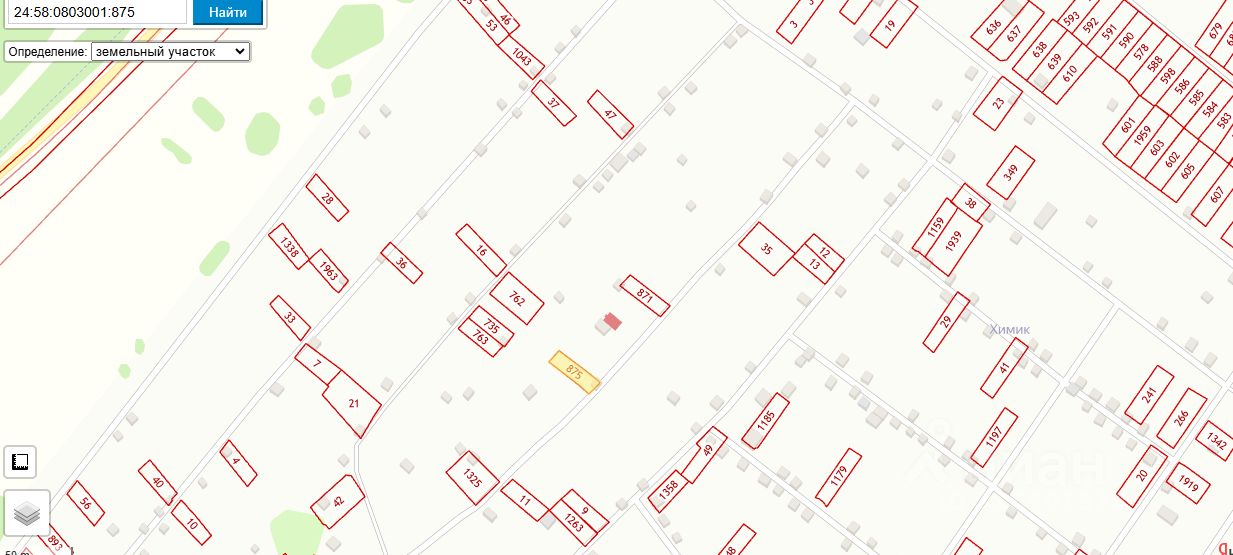The height and width of the screenshot is (555, 1233).
Task: Open the map layers switcher
Action: [x=27, y=513]
